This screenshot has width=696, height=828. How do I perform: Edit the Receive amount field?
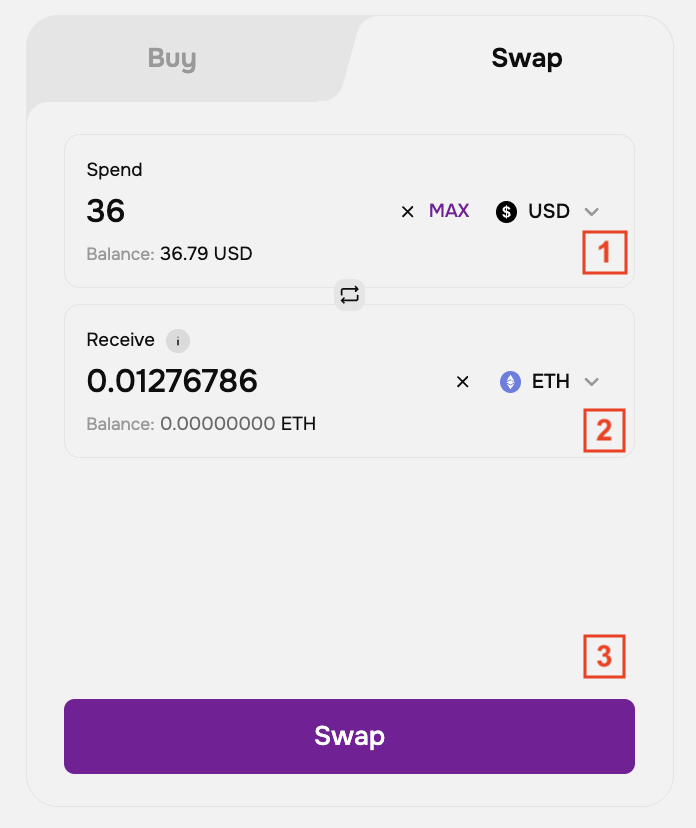pyautogui.click(x=264, y=381)
